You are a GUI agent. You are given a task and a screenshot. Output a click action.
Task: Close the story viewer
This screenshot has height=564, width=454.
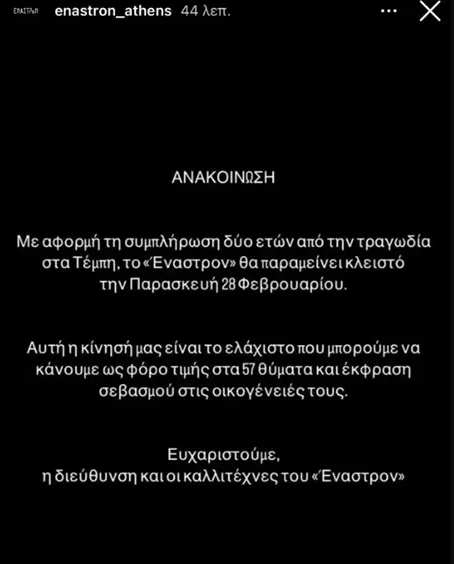430,12
